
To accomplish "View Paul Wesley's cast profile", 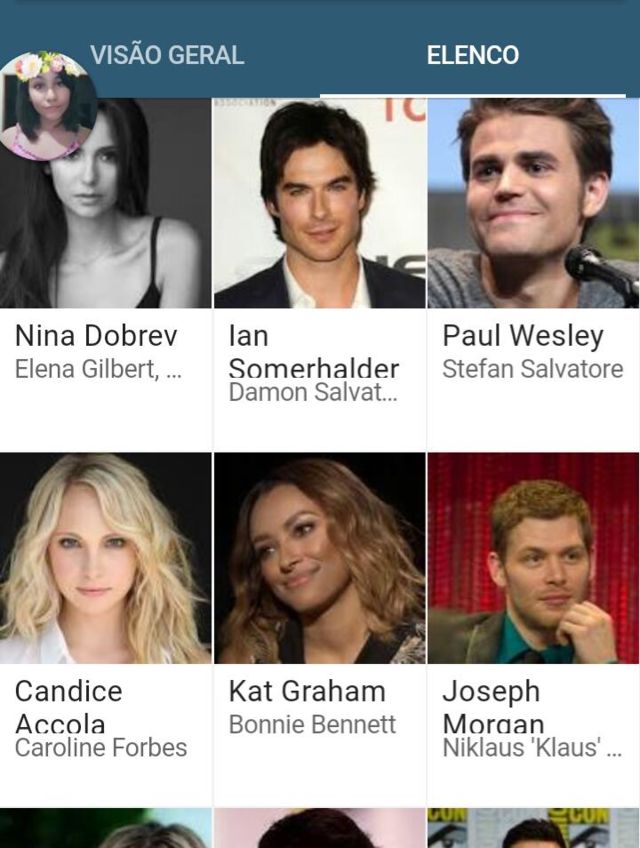I will (533, 274).
